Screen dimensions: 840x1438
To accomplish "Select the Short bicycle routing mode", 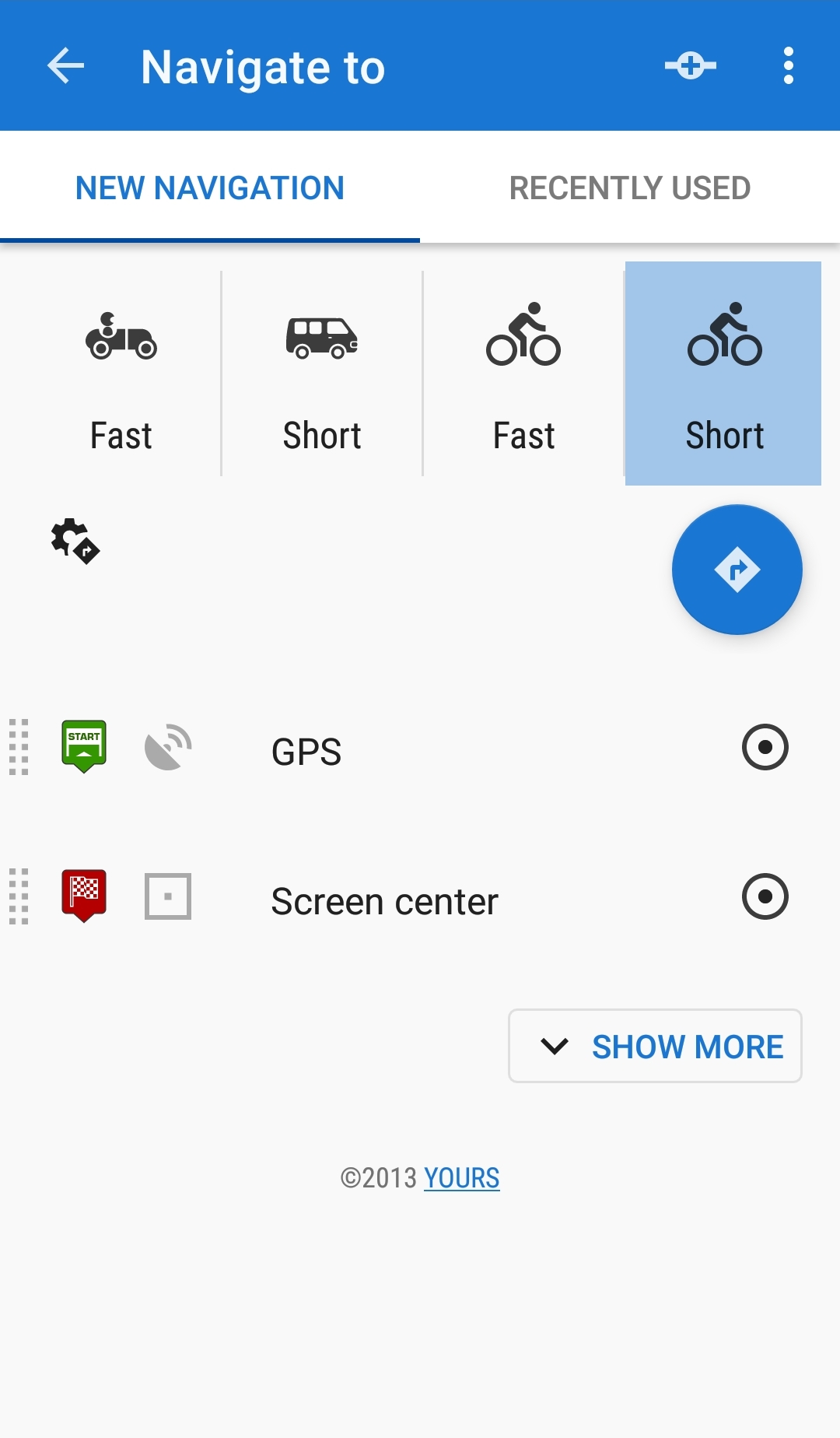I will coord(723,374).
